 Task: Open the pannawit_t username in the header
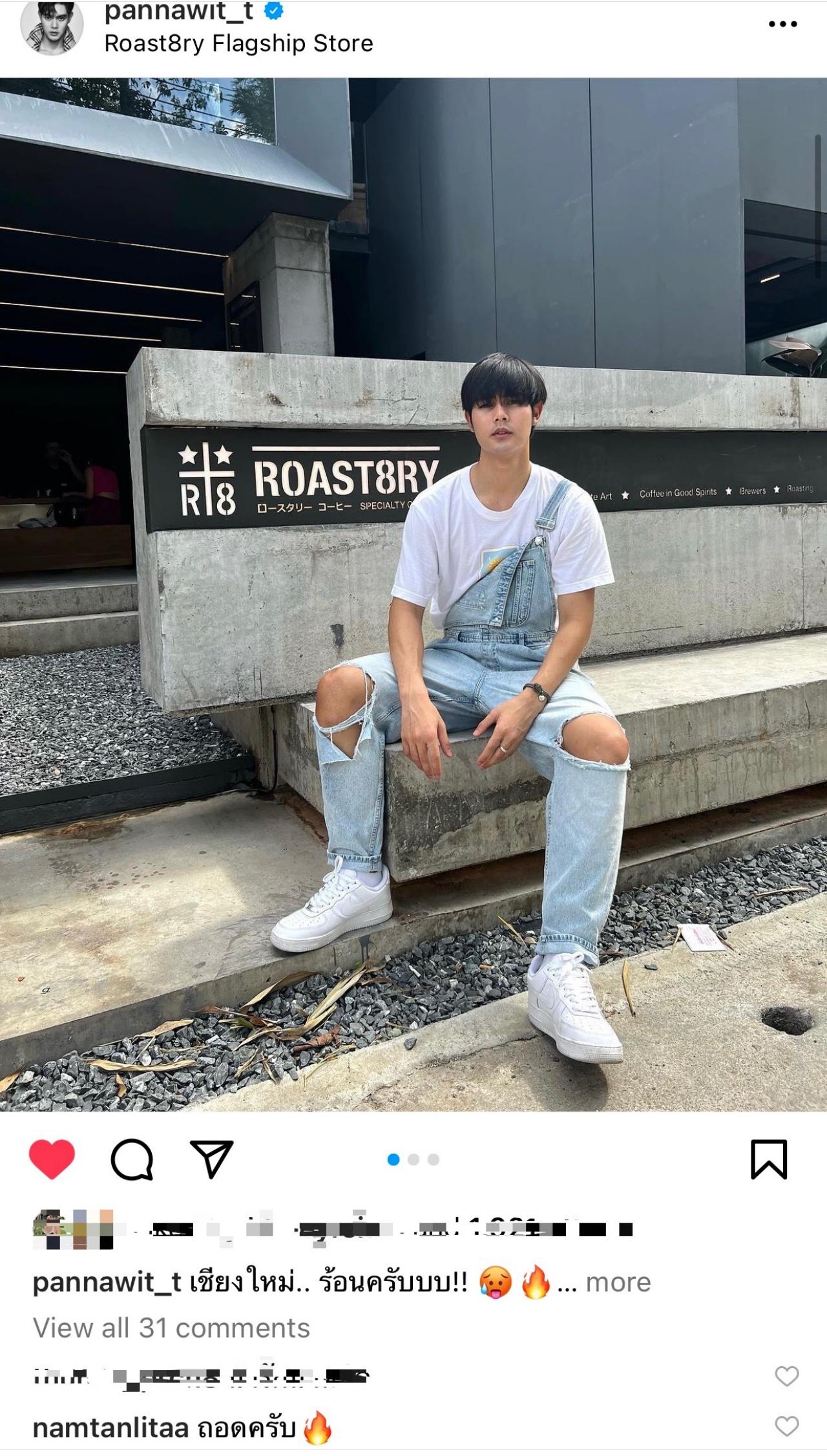178,11
